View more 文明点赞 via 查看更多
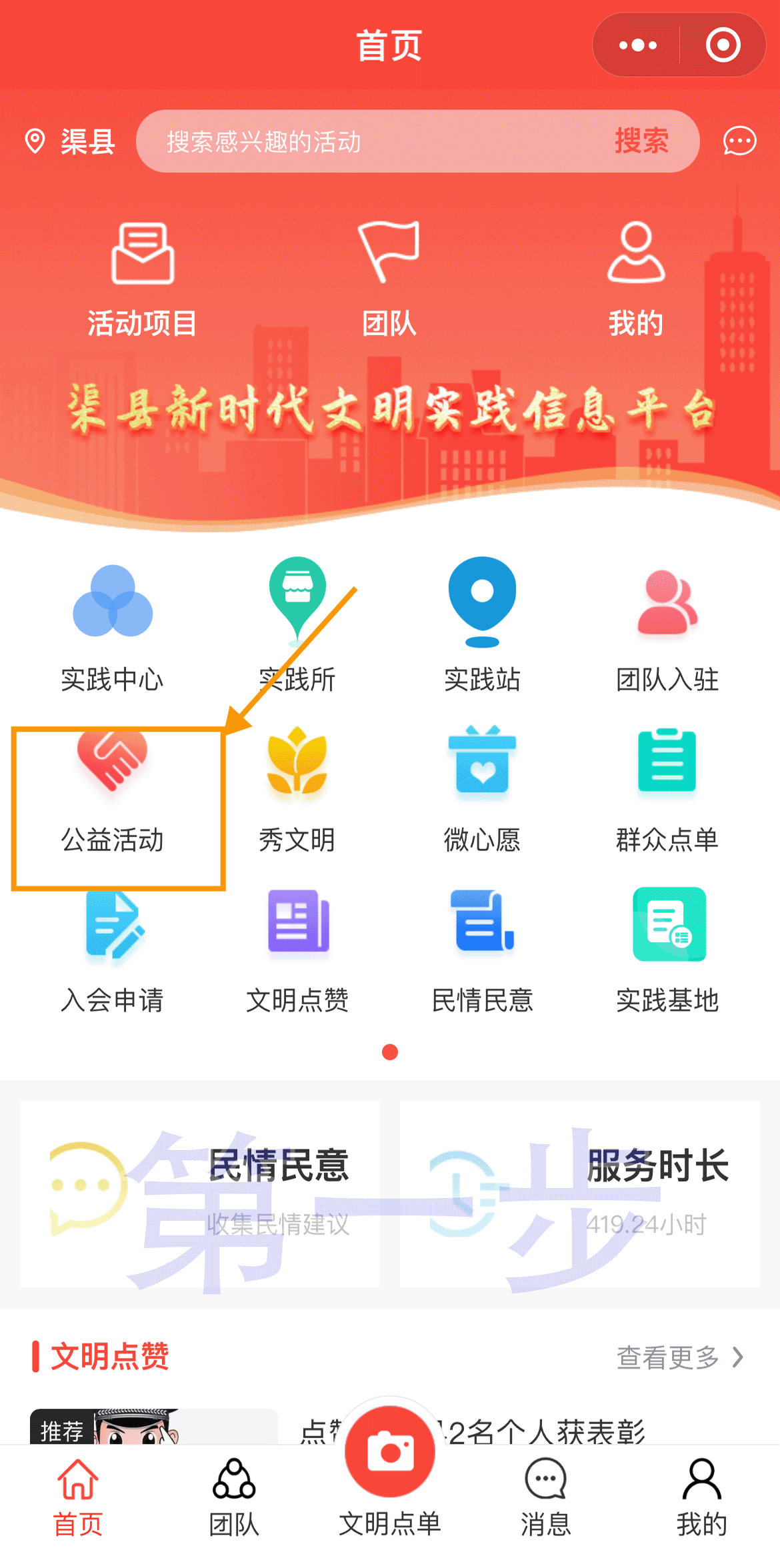 click(679, 1357)
